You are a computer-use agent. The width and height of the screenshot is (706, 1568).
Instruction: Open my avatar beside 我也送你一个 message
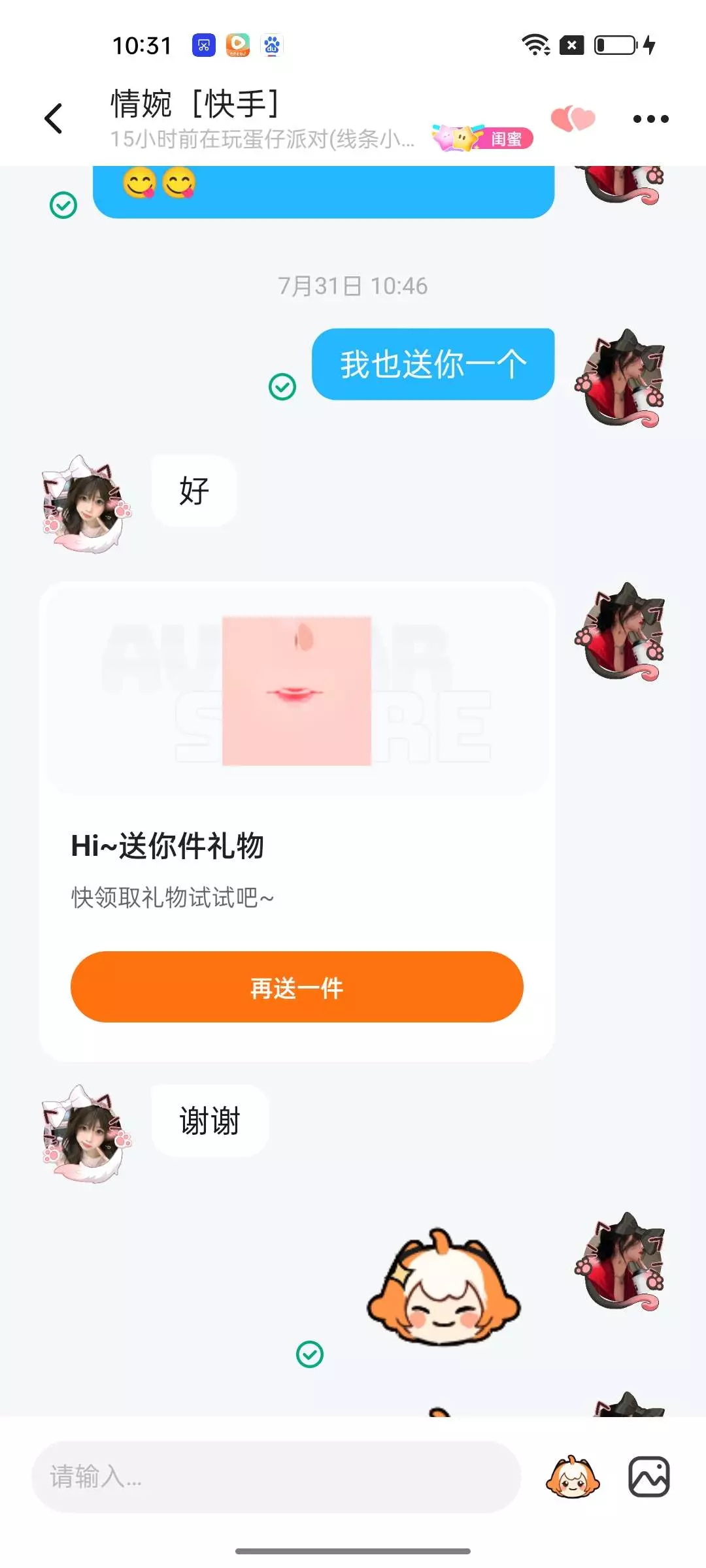tap(620, 379)
